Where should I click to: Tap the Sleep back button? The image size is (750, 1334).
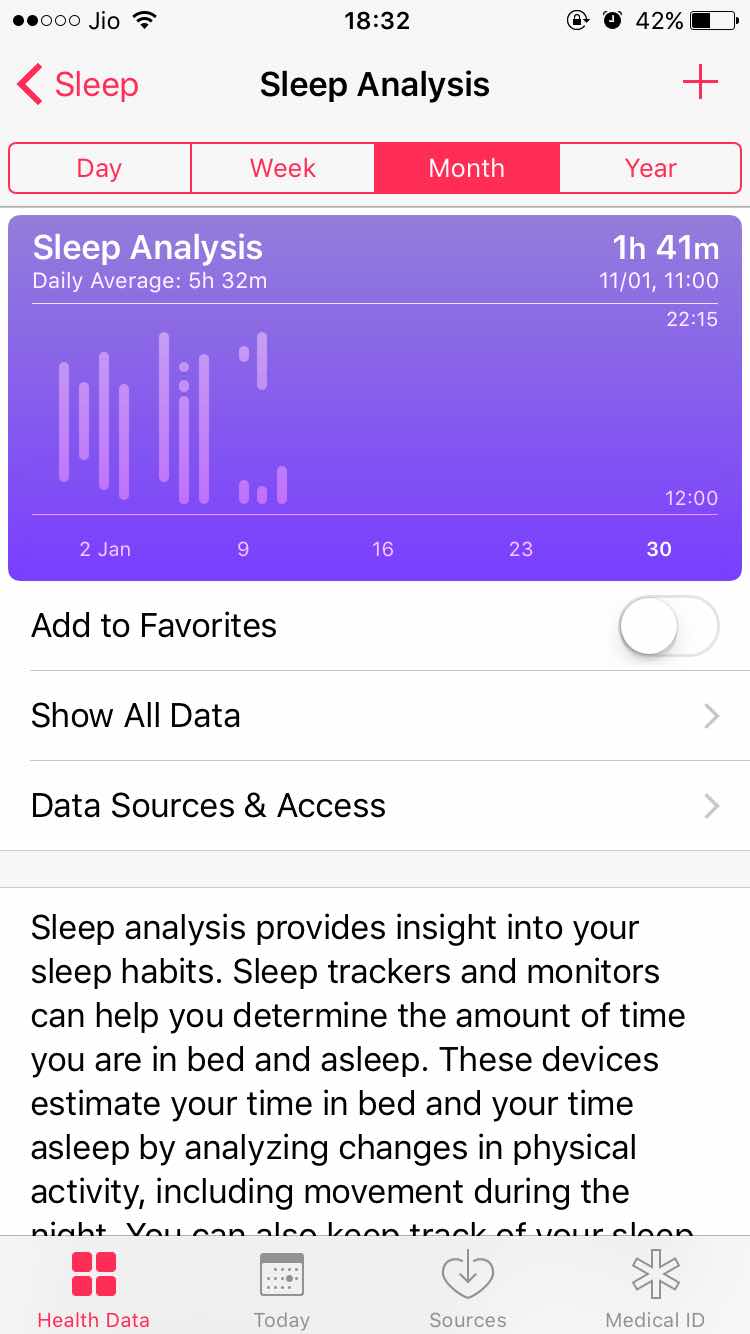[x=78, y=85]
